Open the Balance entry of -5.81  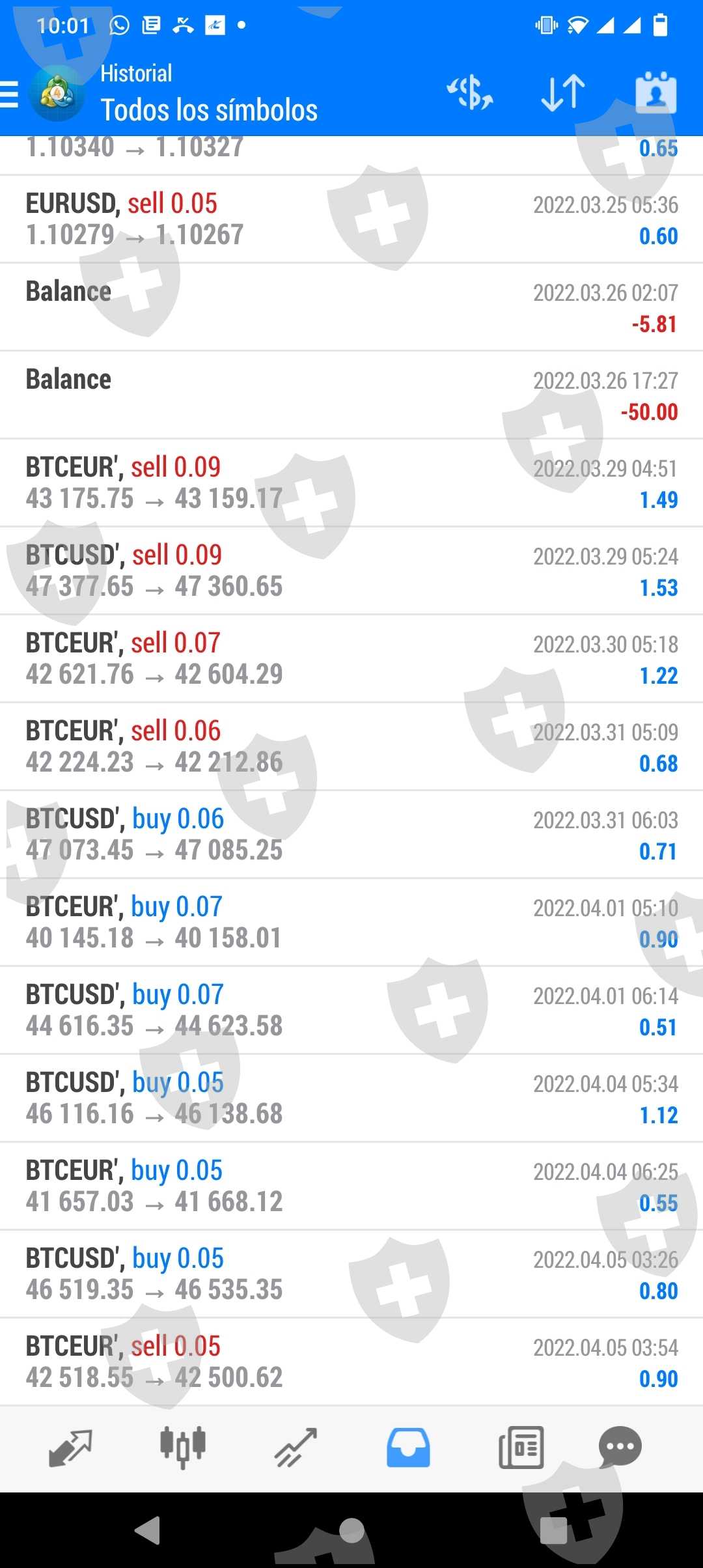tap(351, 307)
